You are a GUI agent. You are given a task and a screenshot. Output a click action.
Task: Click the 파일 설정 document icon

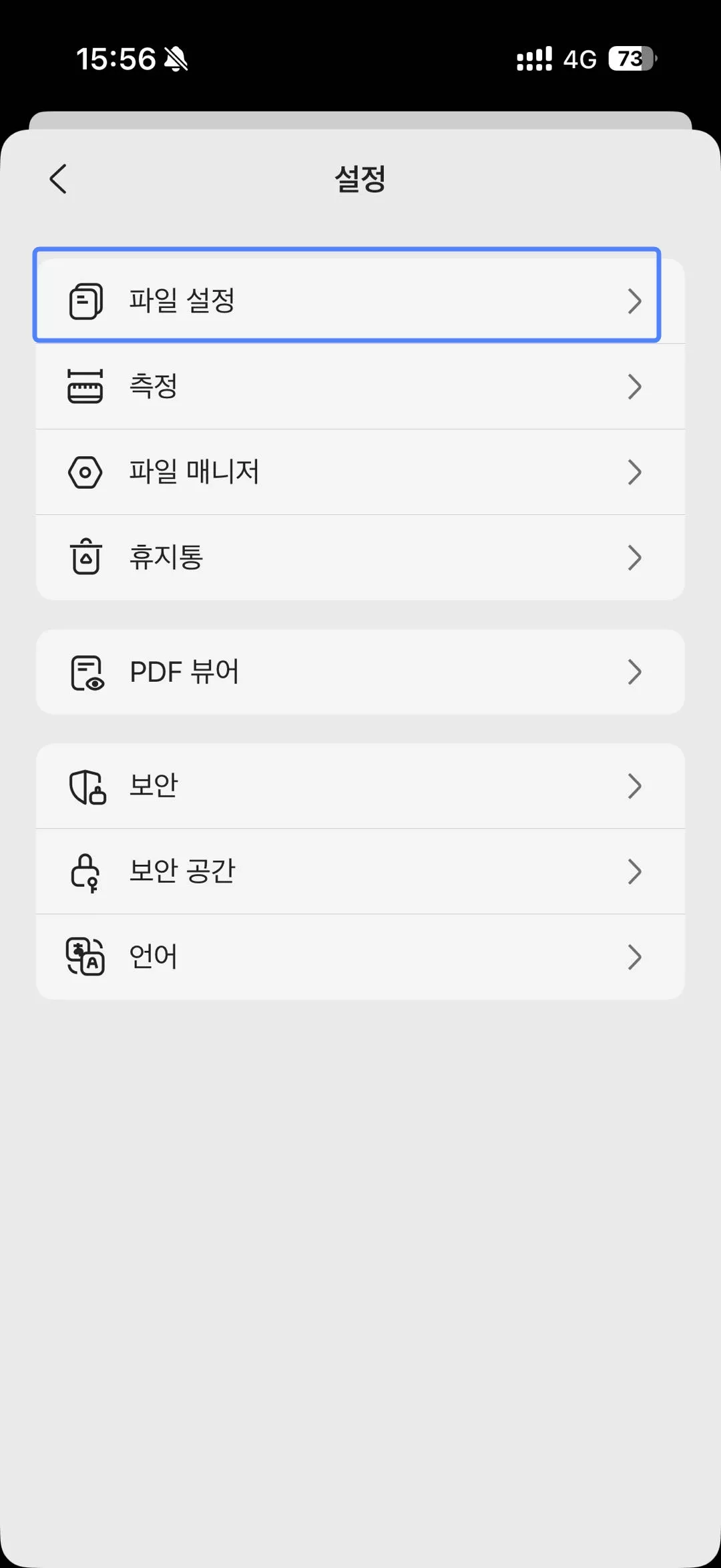click(x=85, y=301)
